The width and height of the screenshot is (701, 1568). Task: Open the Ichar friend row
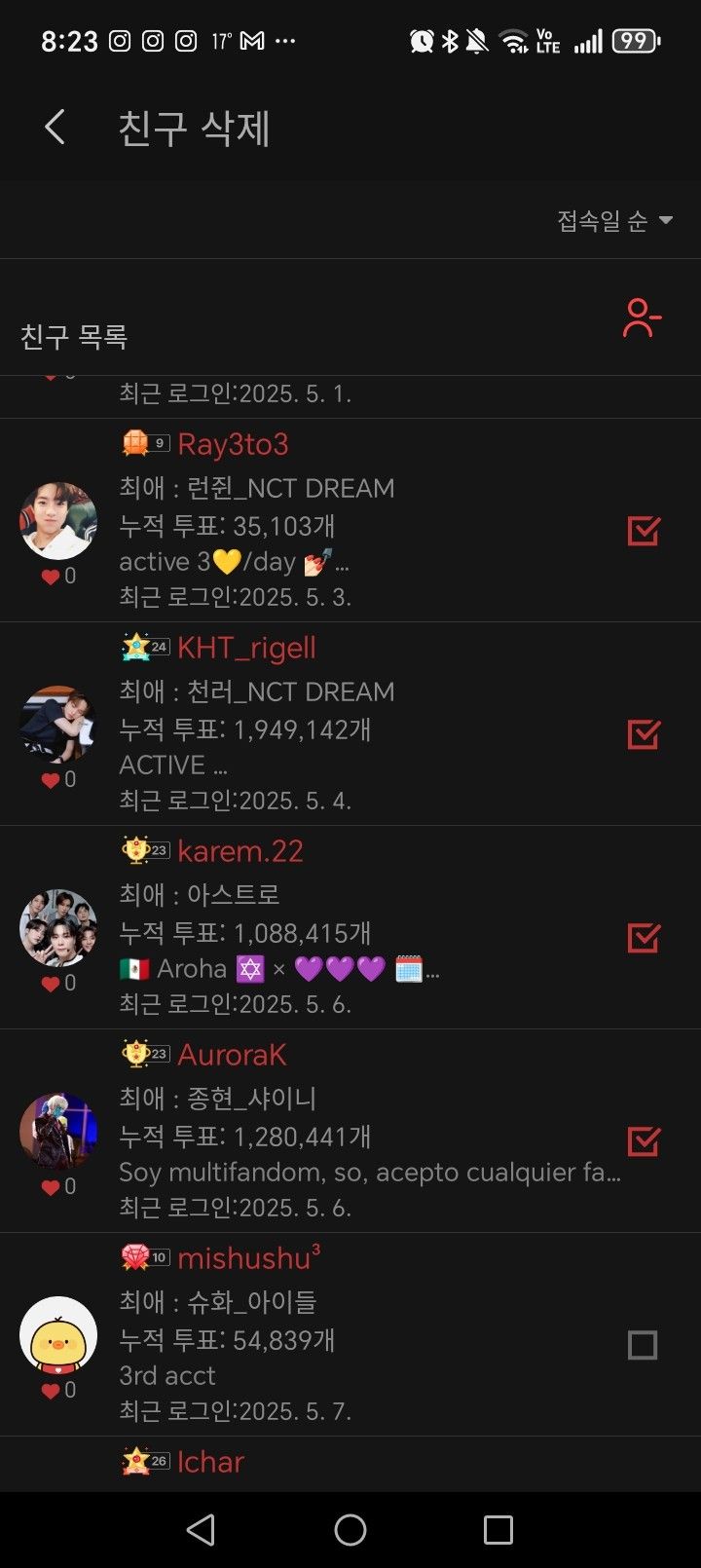pos(210,1462)
